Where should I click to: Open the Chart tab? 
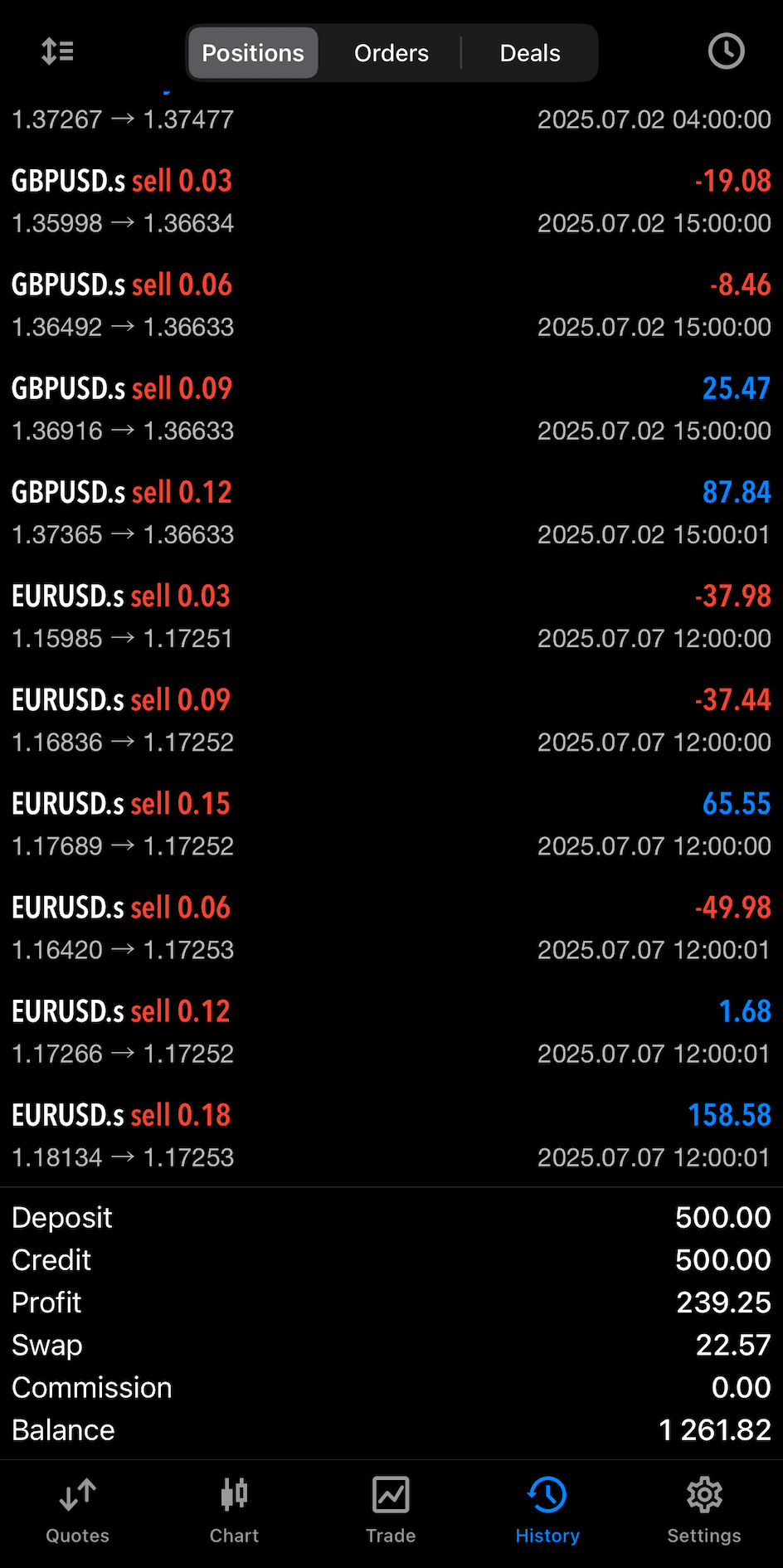click(234, 1512)
